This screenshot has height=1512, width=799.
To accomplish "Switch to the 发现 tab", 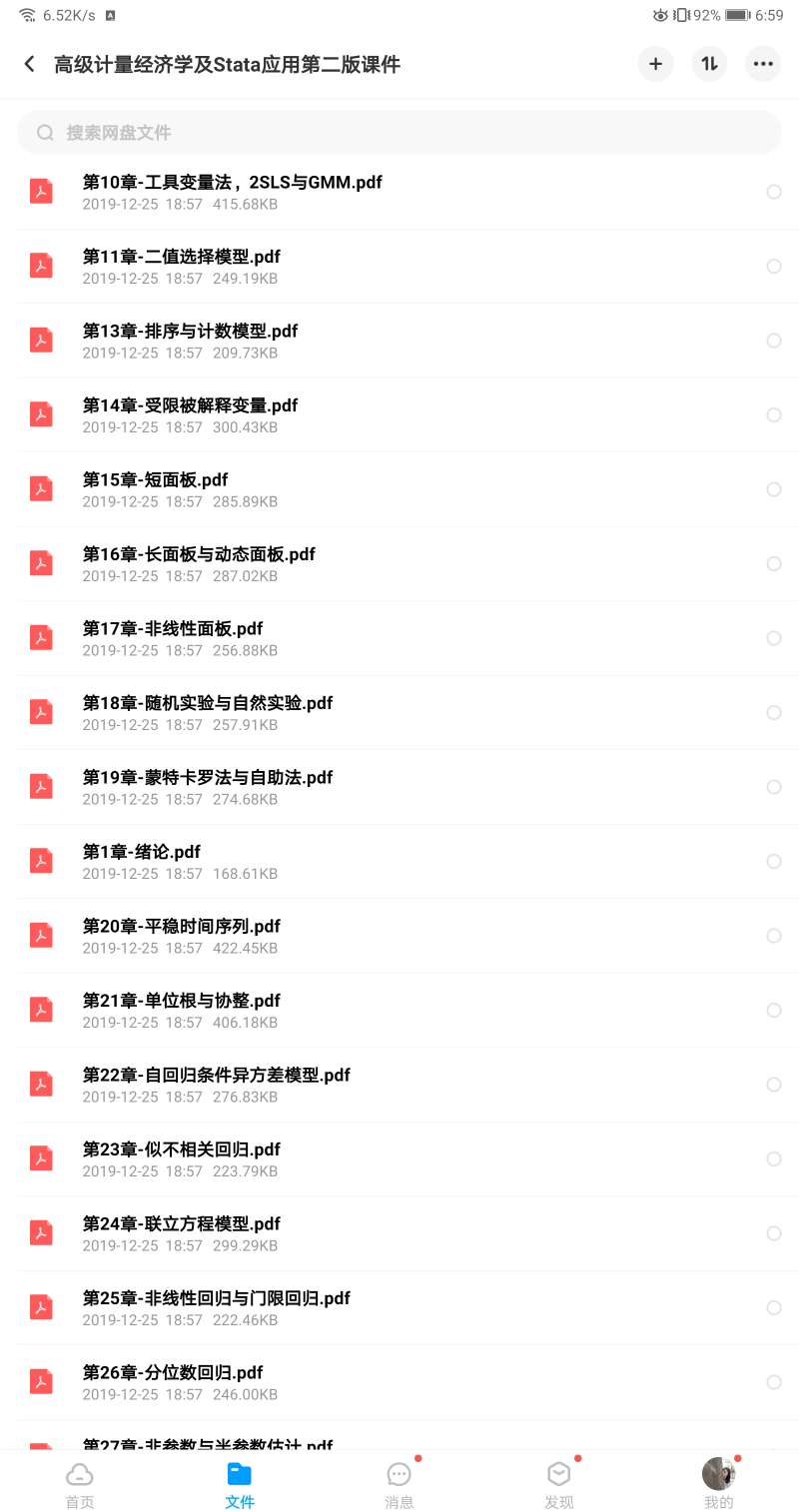I will [559, 1483].
